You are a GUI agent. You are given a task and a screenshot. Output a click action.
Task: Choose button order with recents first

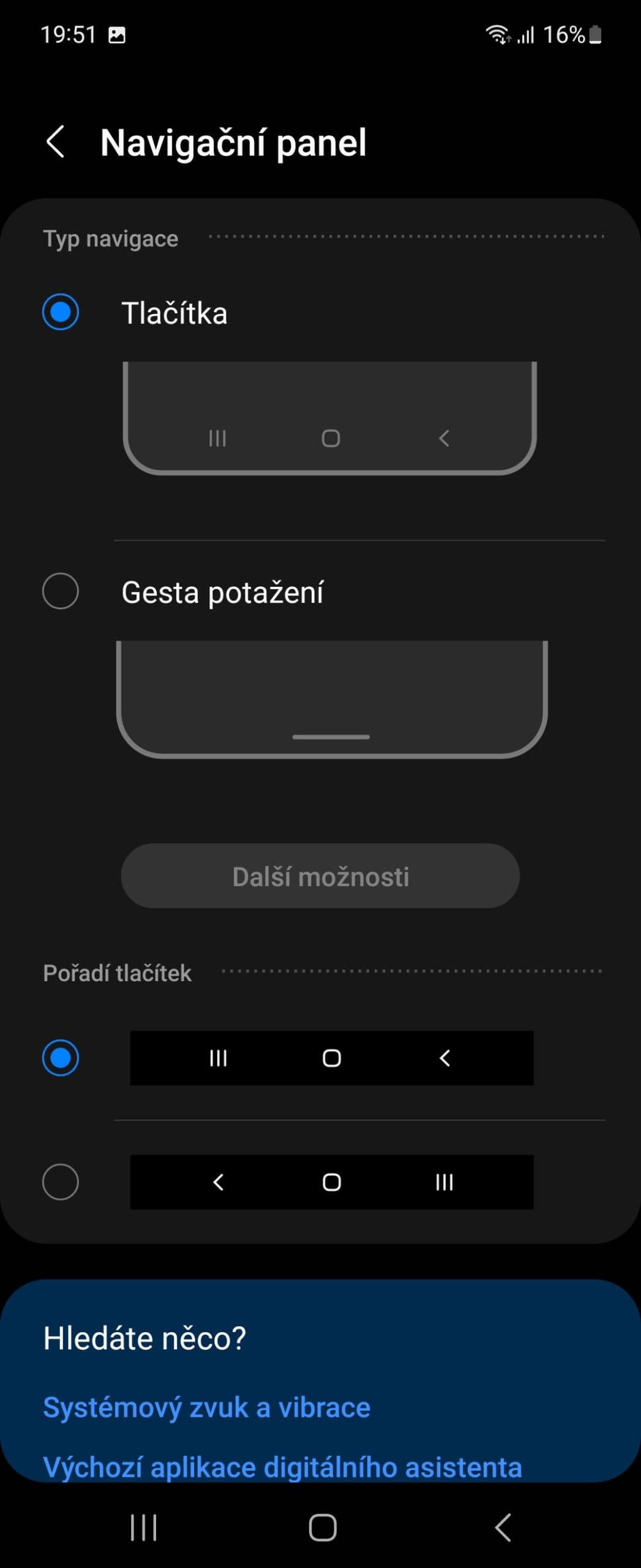[x=61, y=1058]
